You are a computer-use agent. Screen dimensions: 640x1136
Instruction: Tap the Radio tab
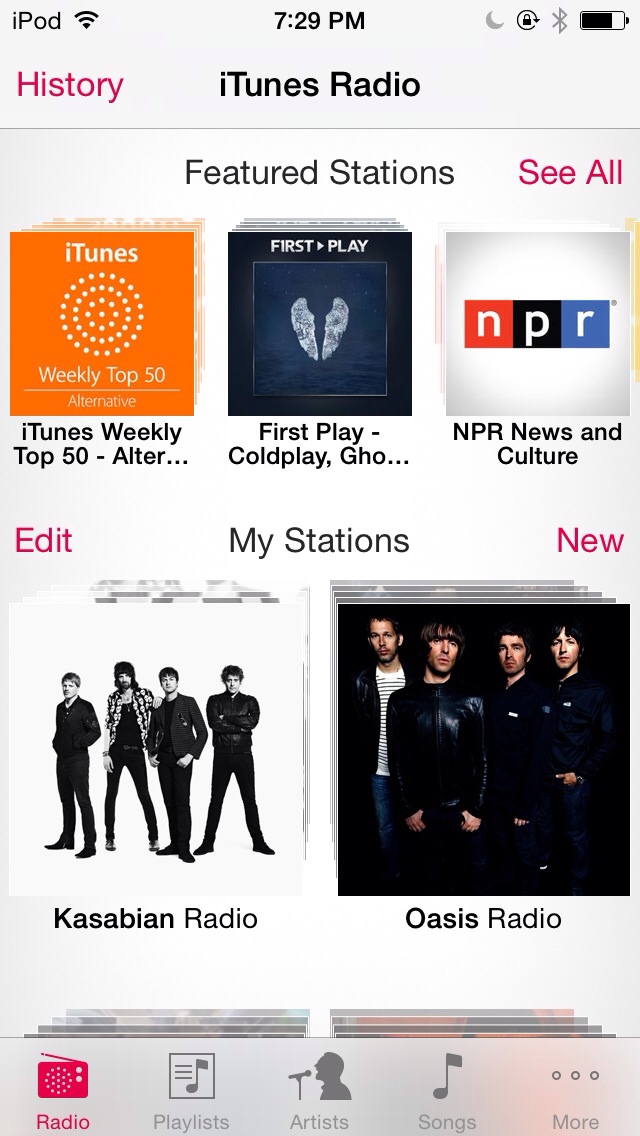pos(63,1090)
